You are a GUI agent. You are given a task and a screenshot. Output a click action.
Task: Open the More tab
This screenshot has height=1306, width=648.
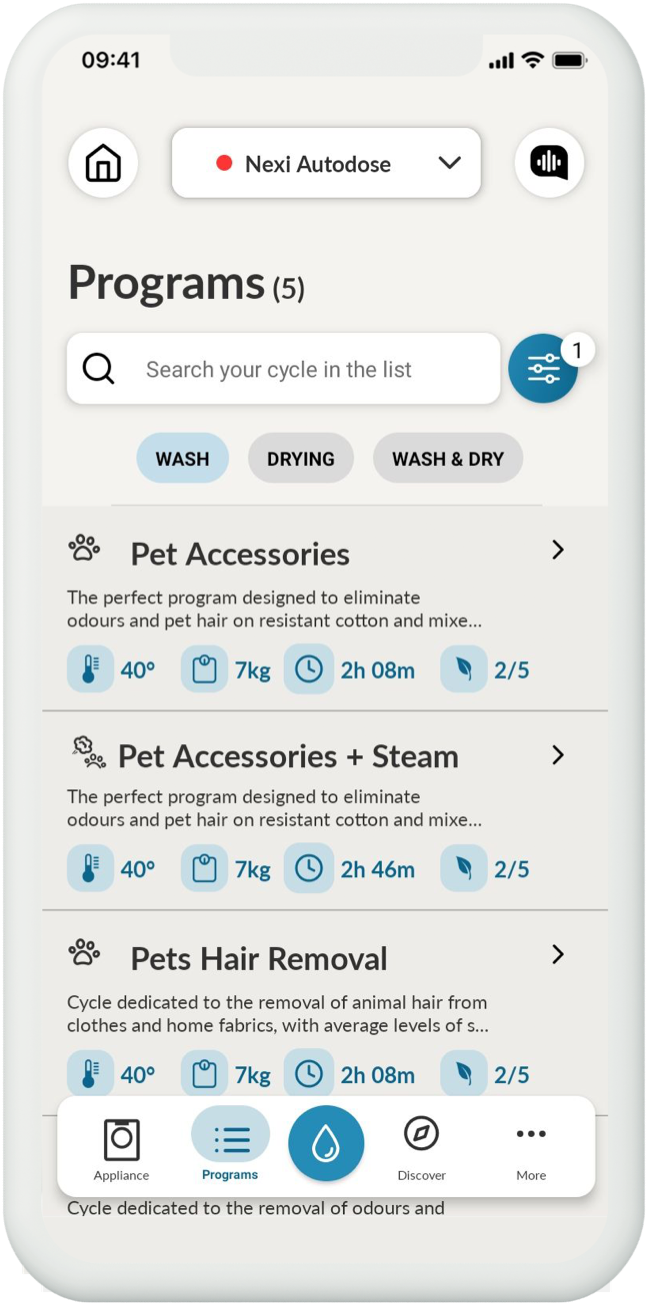pos(531,1148)
